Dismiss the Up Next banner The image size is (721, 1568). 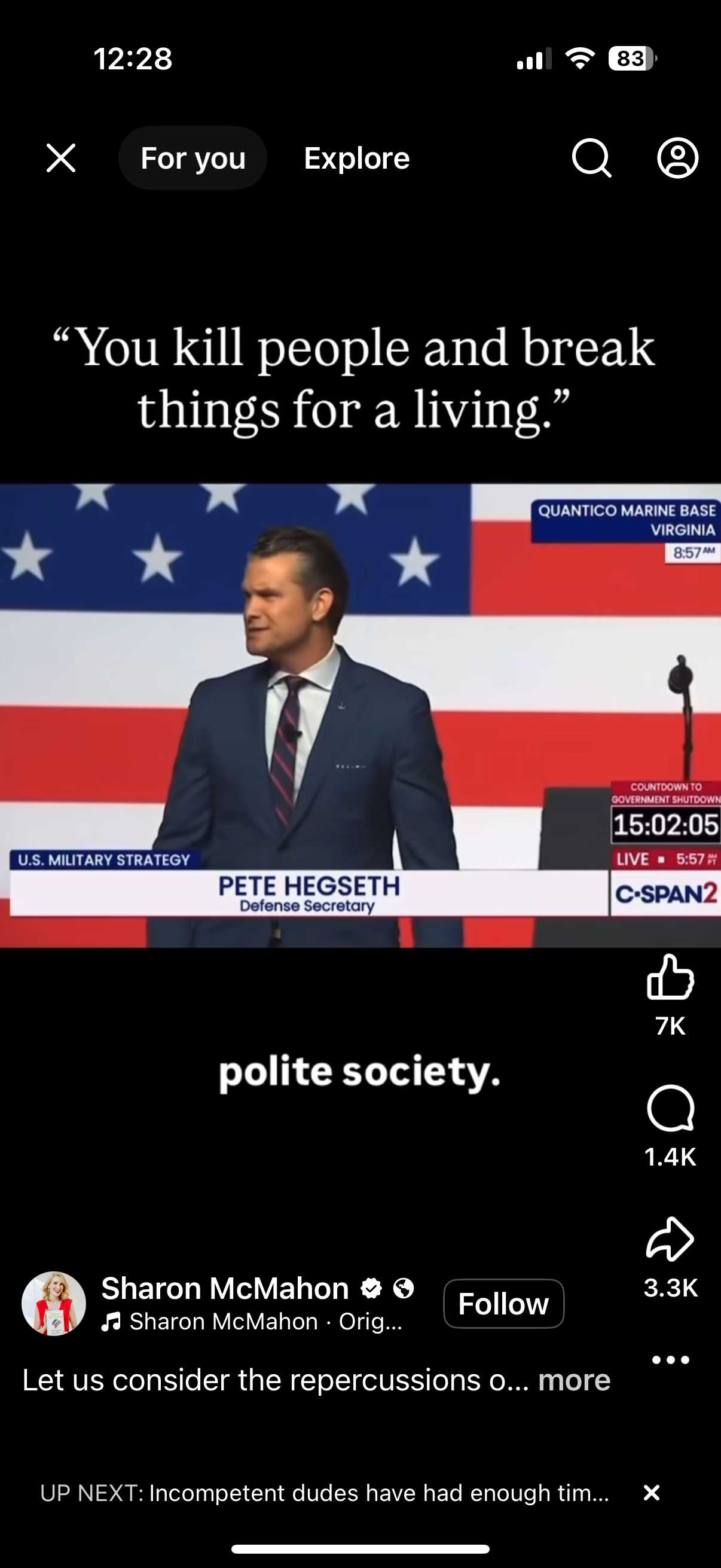(651, 1493)
